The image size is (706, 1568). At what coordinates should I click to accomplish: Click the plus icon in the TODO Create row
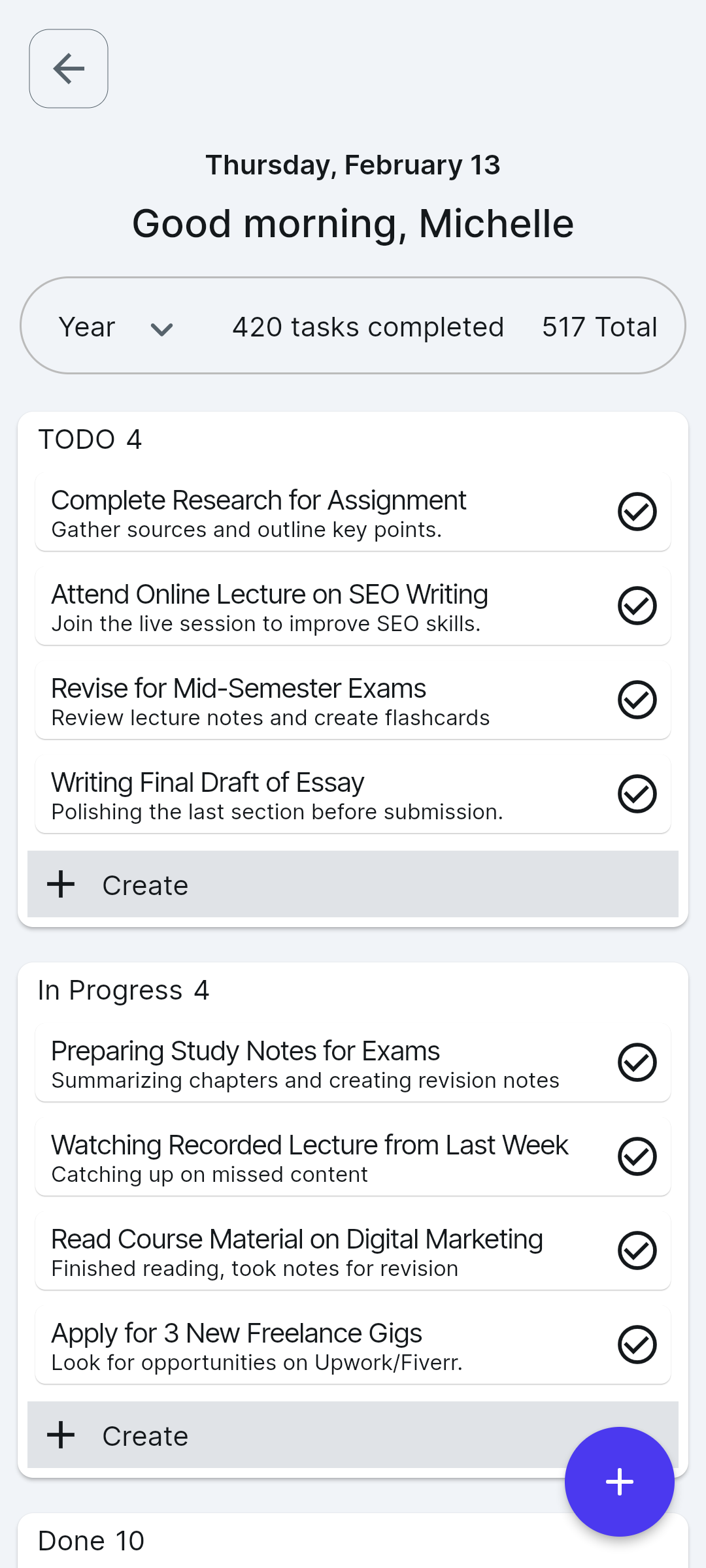[61, 885]
